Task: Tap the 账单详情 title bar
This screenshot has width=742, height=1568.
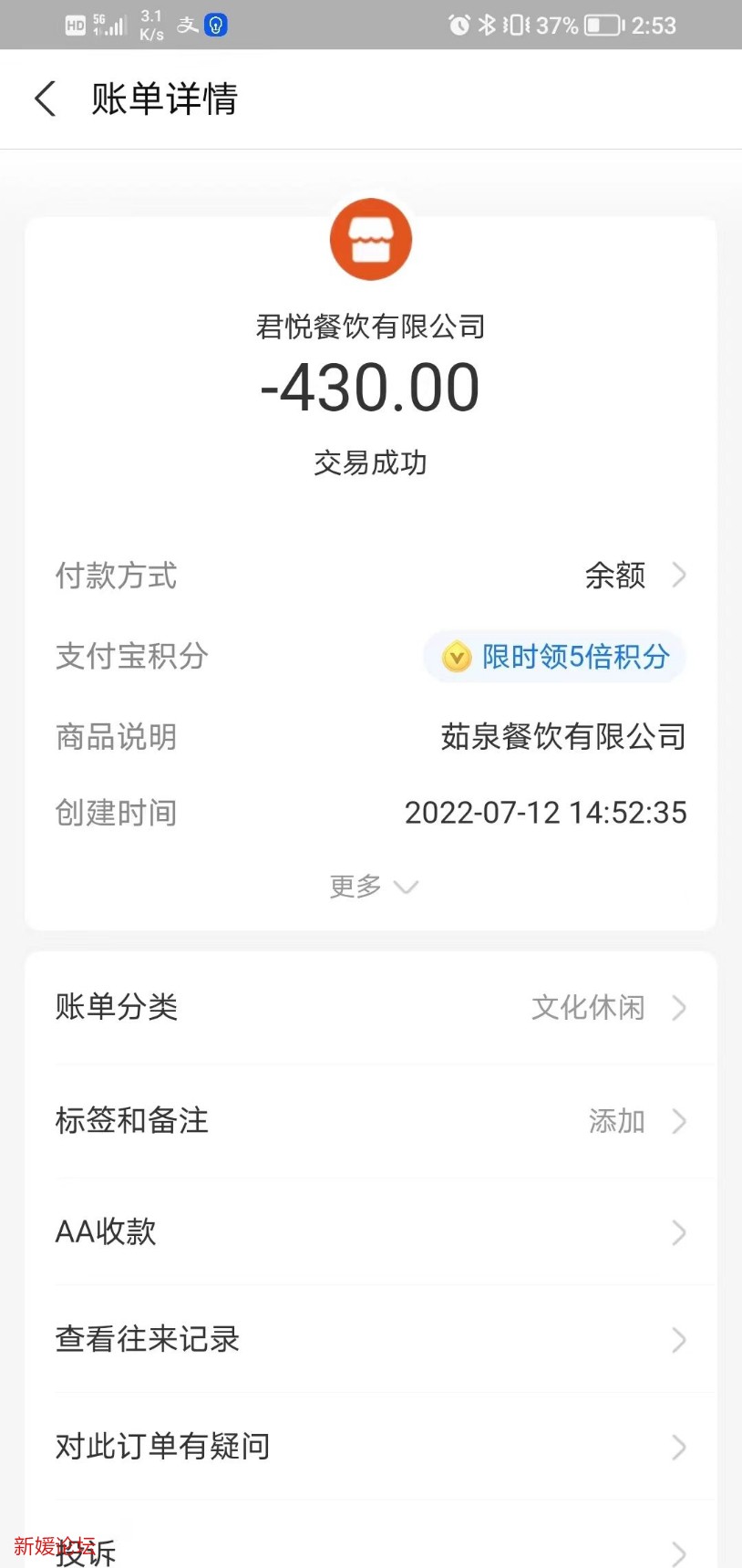Action: 162,99
